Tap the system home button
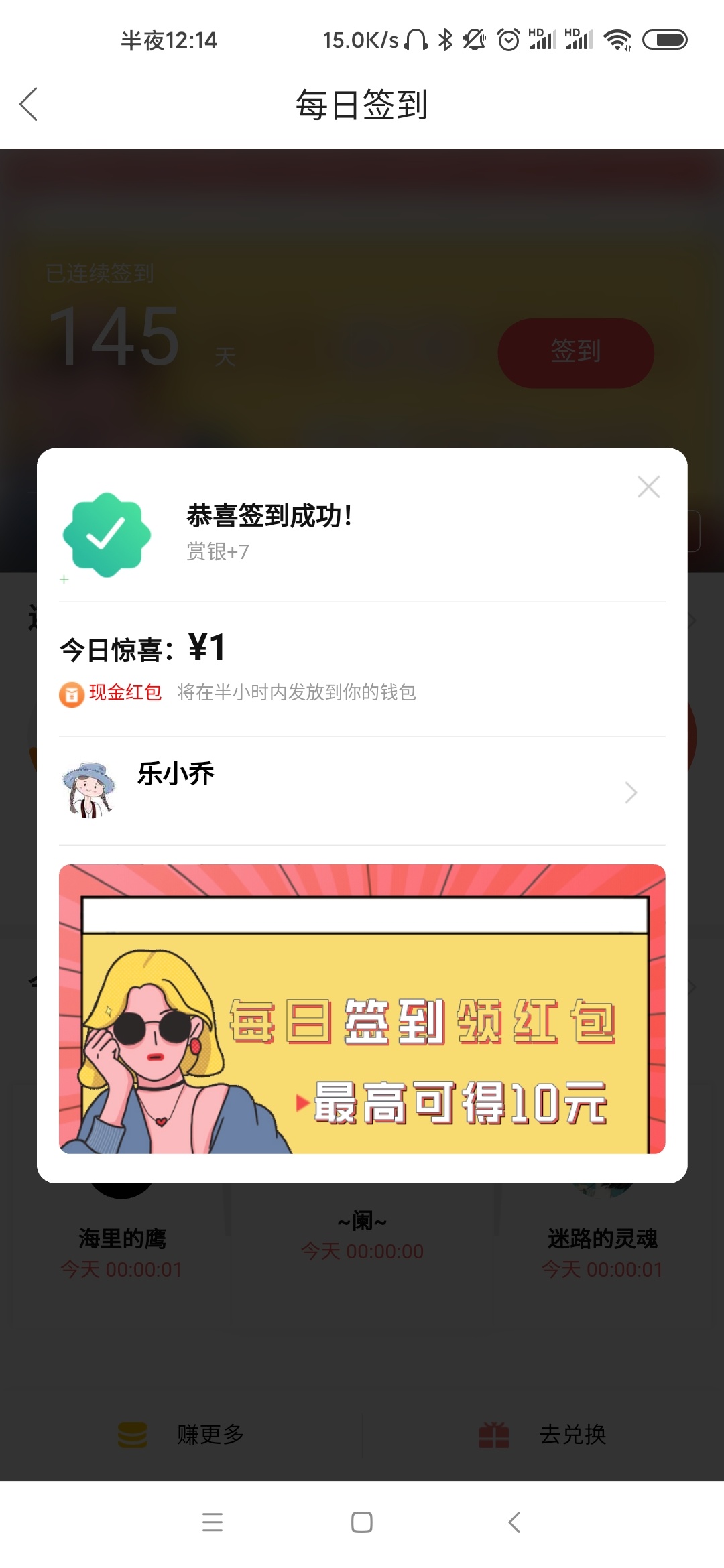 362,1522
